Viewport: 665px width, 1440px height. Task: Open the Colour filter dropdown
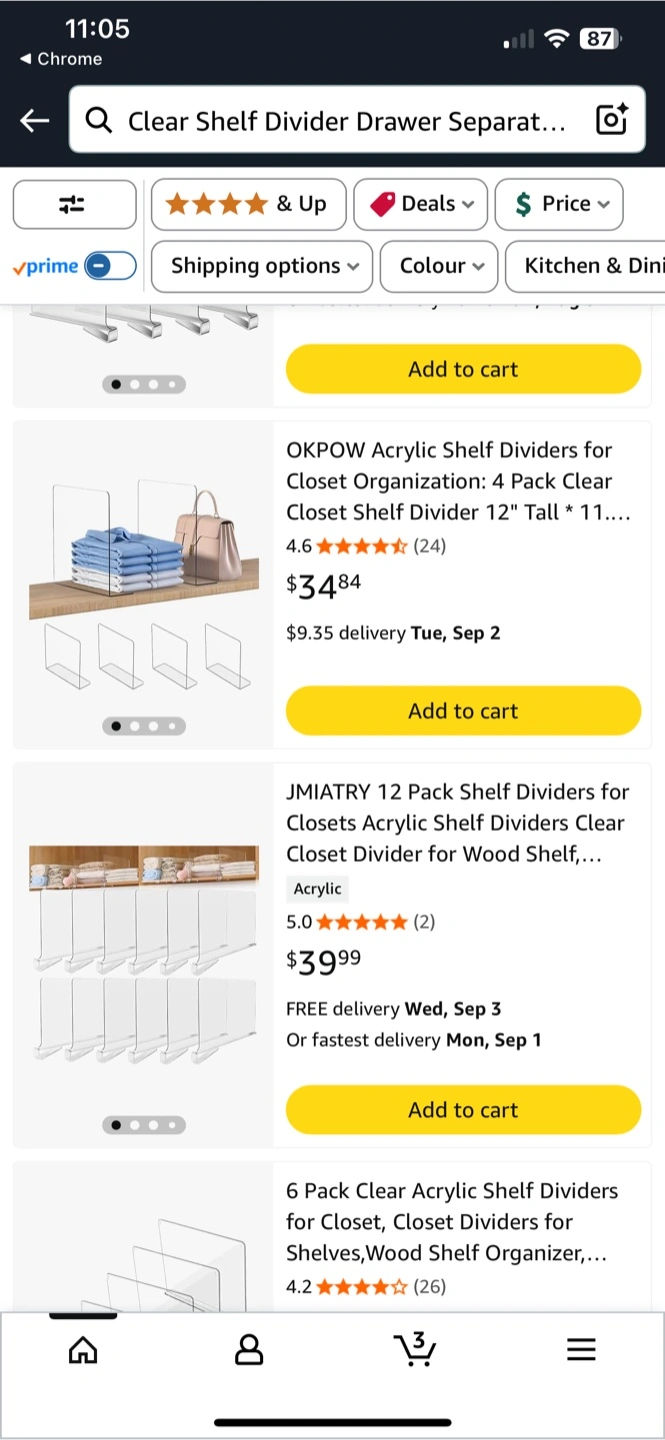click(x=439, y=266)
